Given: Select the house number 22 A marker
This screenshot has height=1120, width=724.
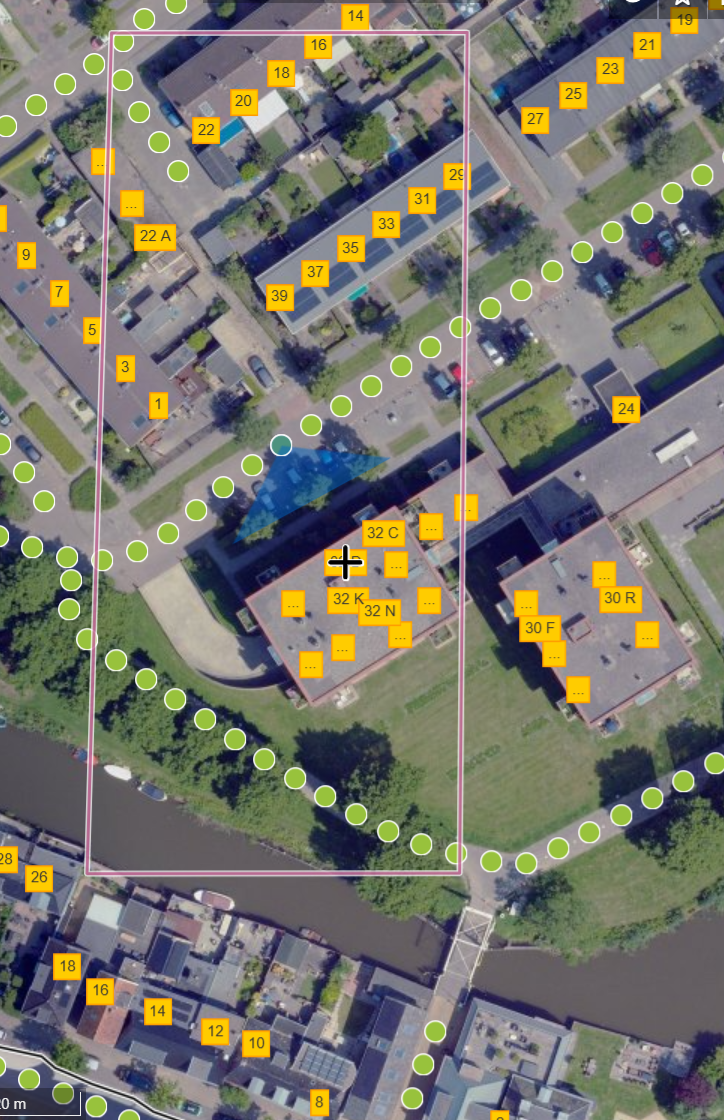Looking at the screenshot, I should 156,236.
